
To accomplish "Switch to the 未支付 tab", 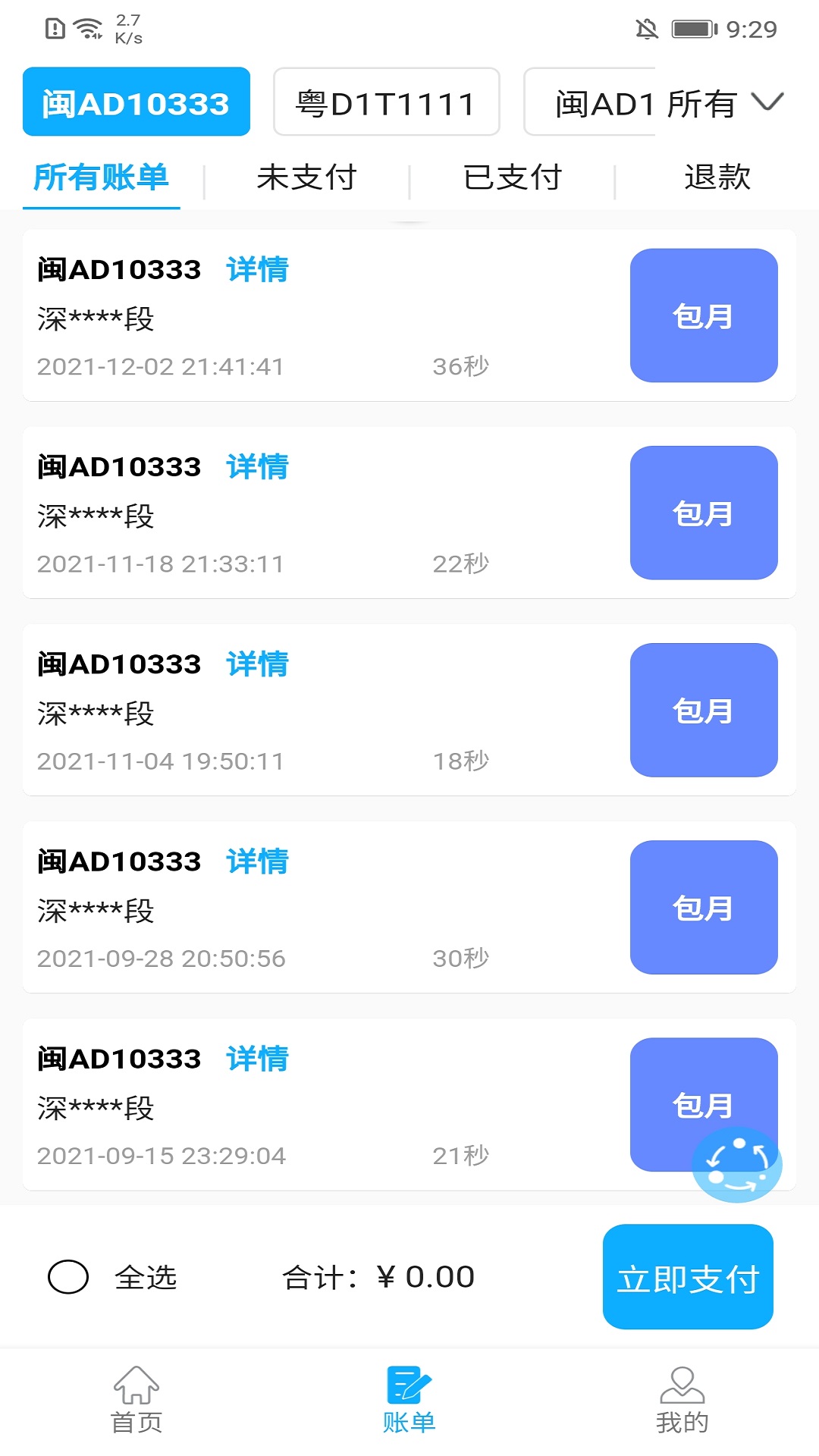I will 307,177.
